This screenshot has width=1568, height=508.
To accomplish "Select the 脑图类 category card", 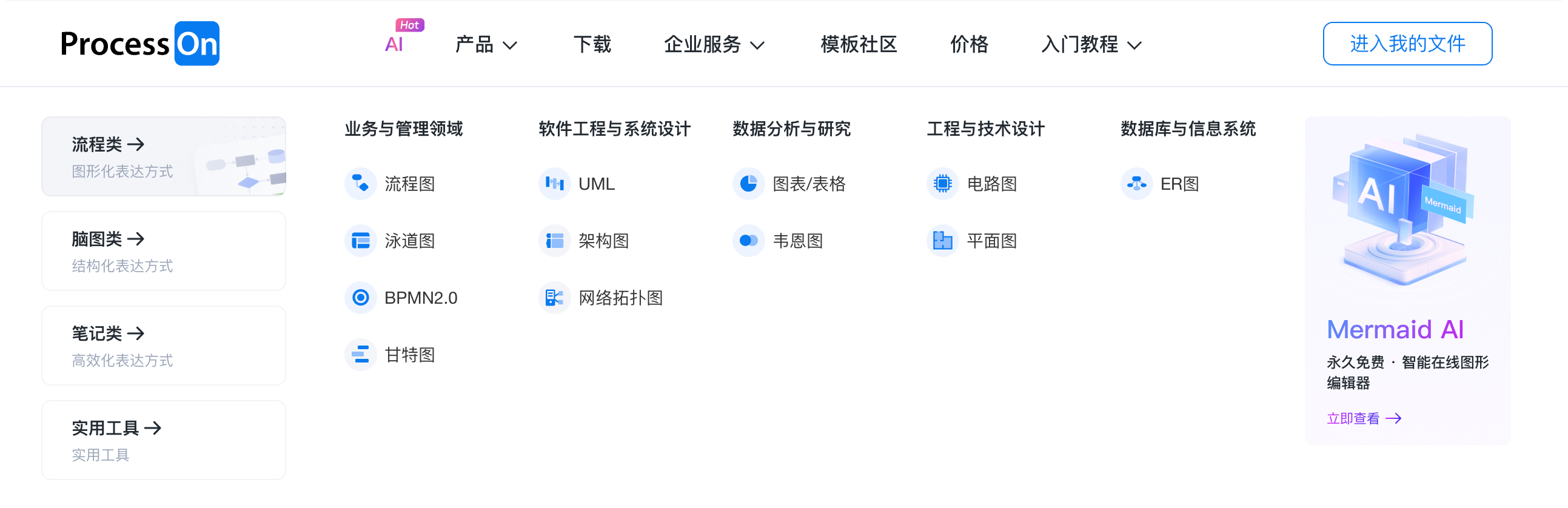I will coord(163,251).
